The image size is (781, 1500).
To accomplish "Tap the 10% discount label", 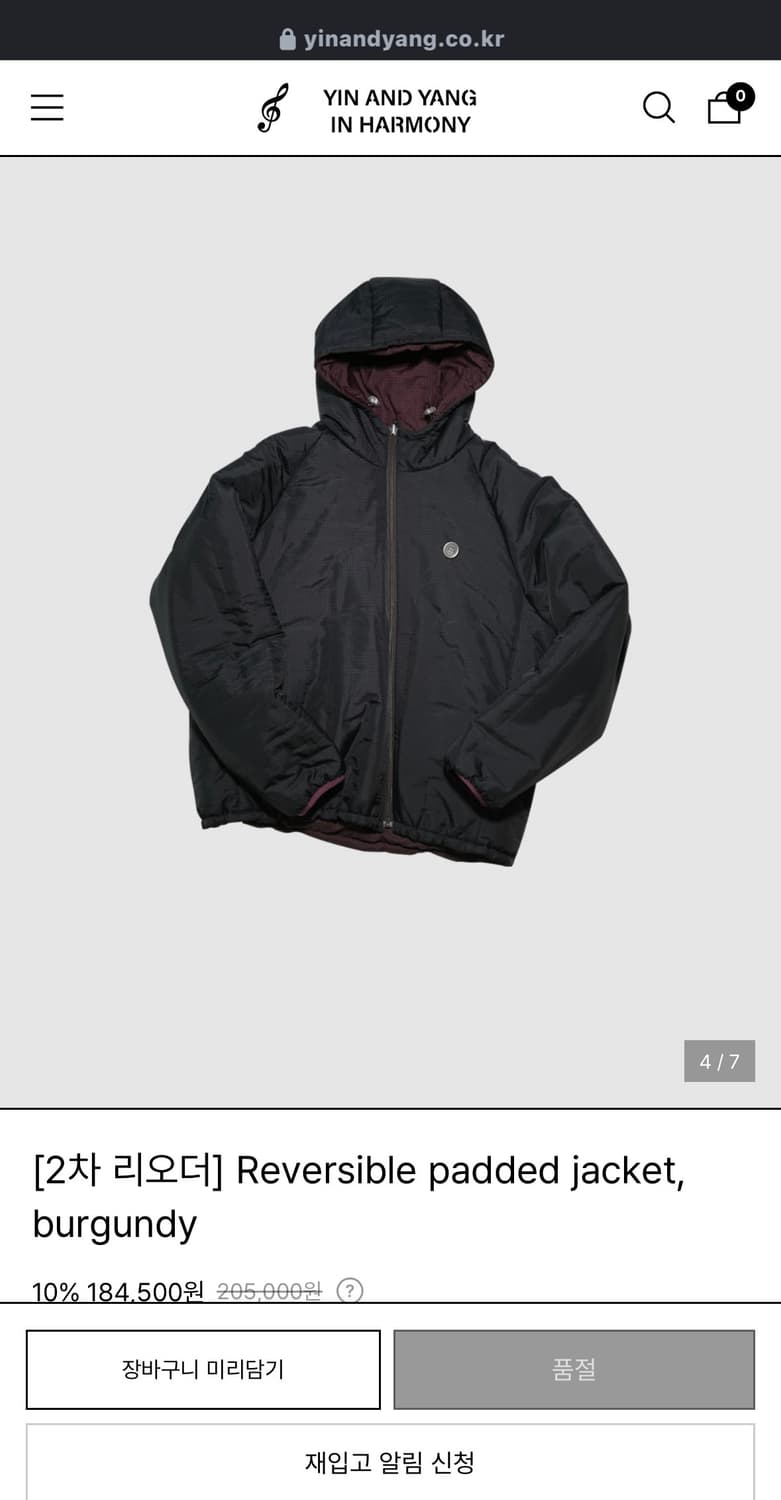I will tap(48, 1292).
